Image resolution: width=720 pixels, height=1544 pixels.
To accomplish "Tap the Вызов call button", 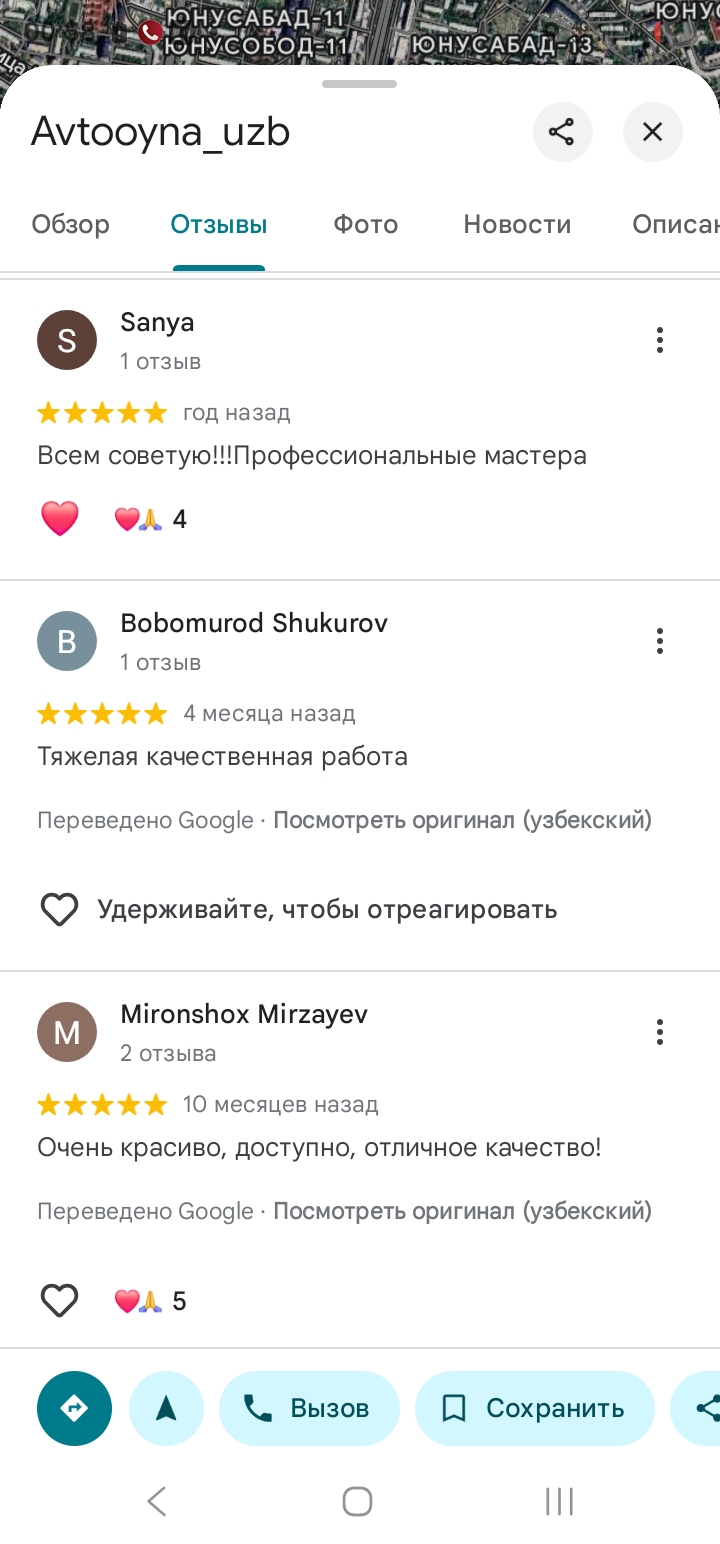I will pos(309,1407).
